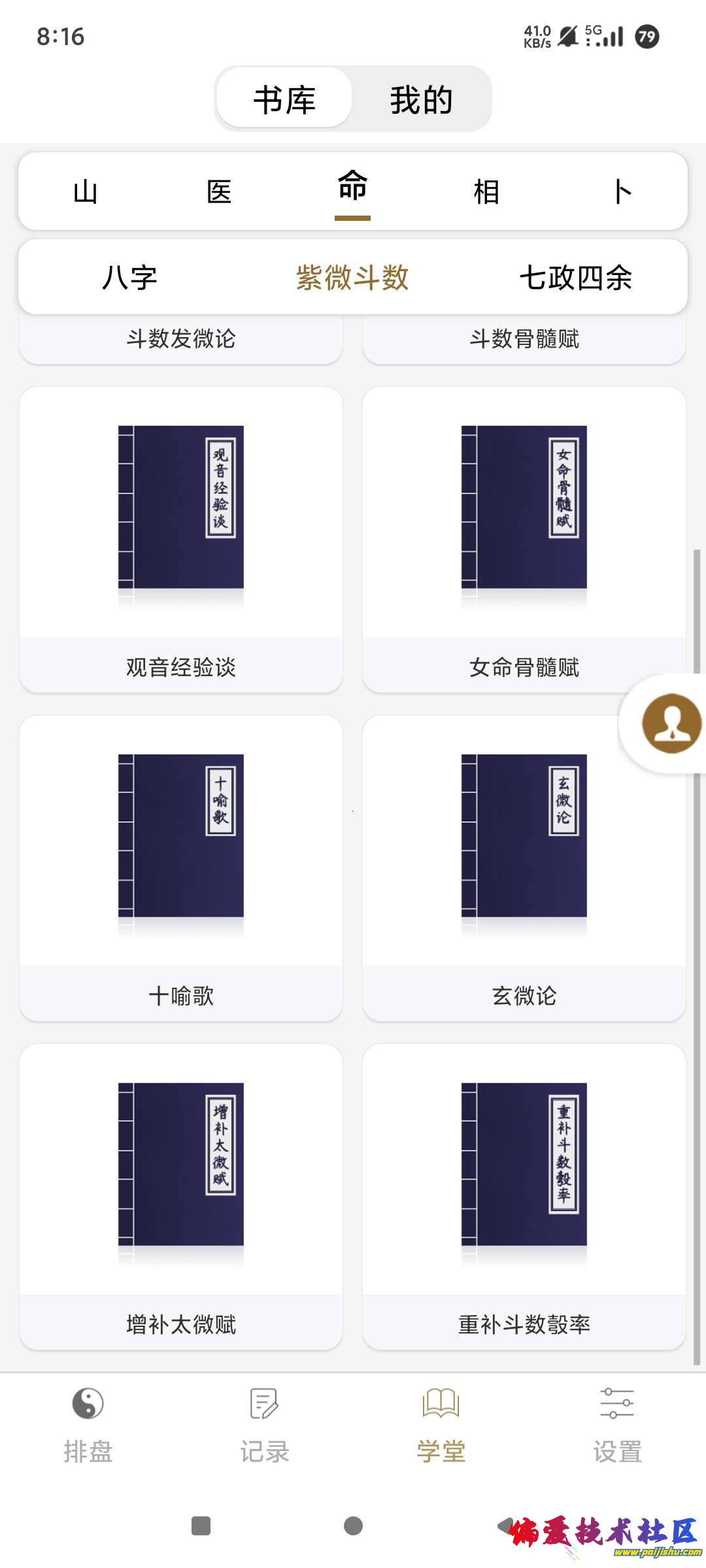
Task: Open the 记录 bottom tab
Action: click(x=265, y=1424)
